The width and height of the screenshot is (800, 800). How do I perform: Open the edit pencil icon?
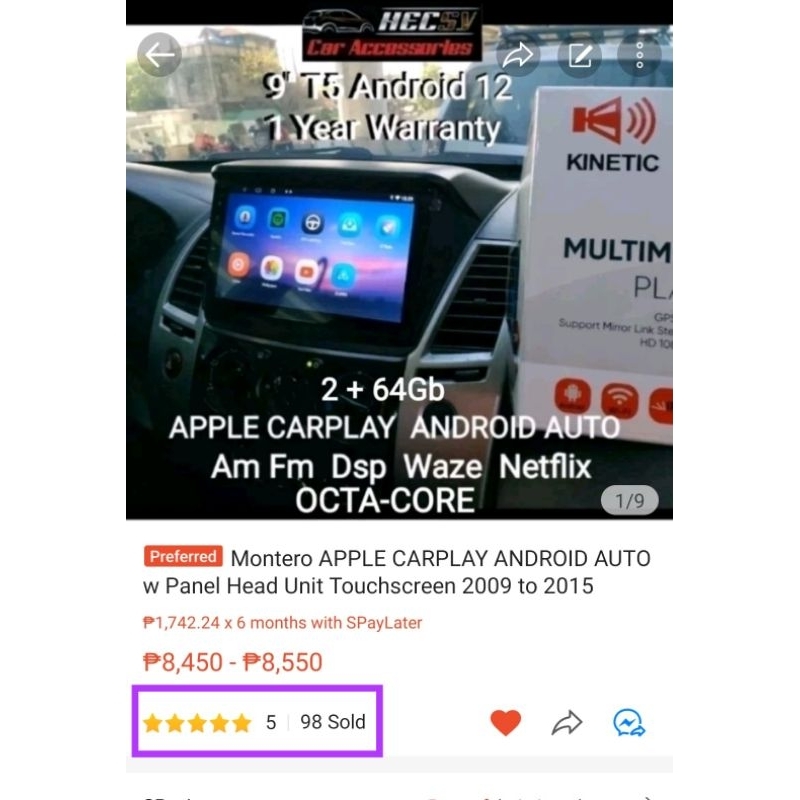click(x=580, y=55)
